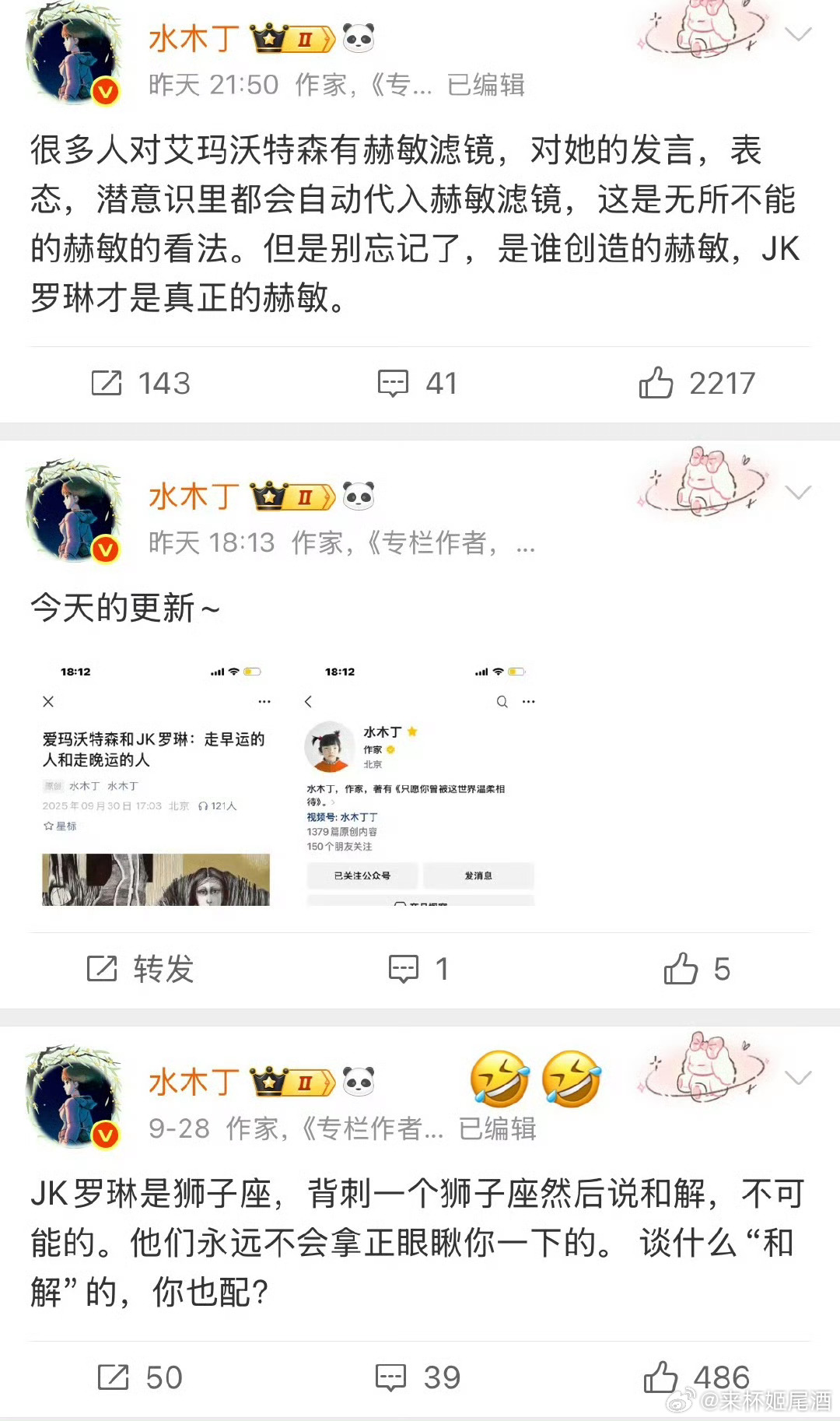The width and height of the screenshot is (840, 1421).
Task: Open 水木丁's avatar on the 9-28 post
Action: [x=74, y=1097]
